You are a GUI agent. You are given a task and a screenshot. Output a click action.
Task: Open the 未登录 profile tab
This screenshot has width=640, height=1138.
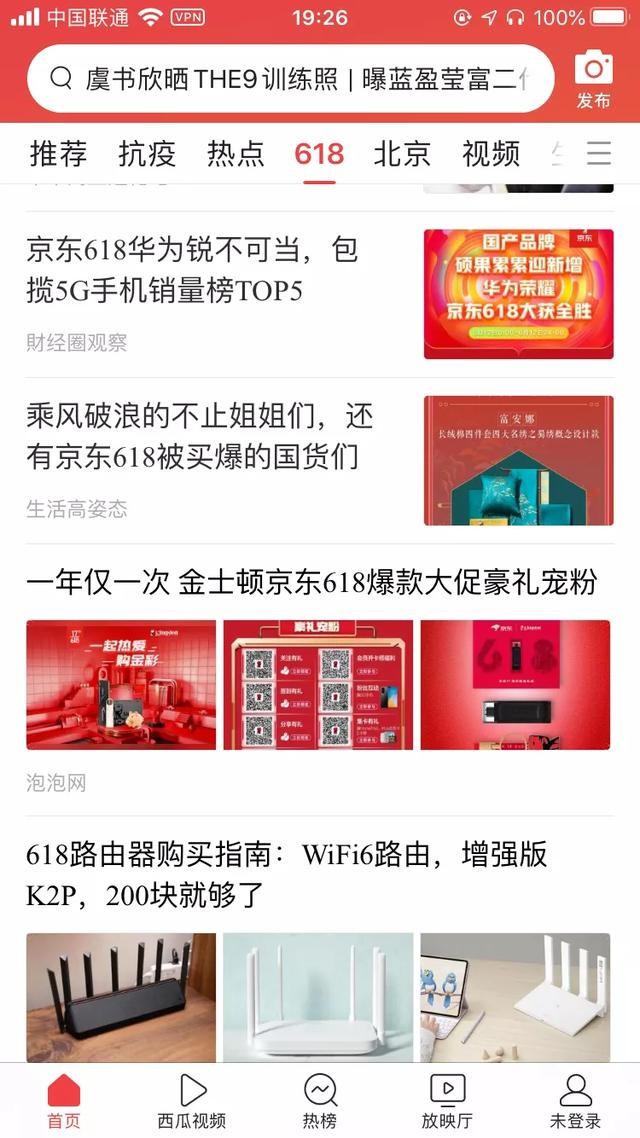coord(575,1100)
